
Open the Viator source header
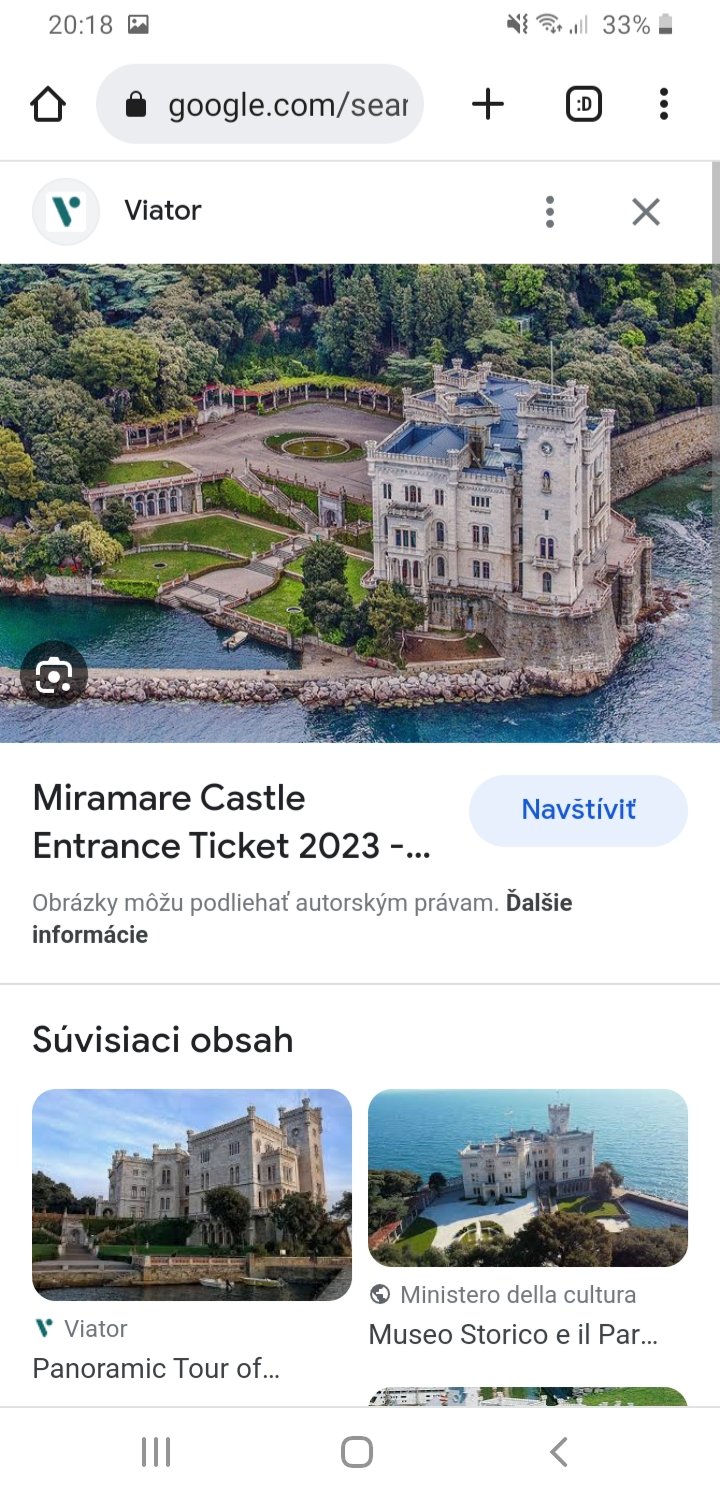(x=162, y=211)
